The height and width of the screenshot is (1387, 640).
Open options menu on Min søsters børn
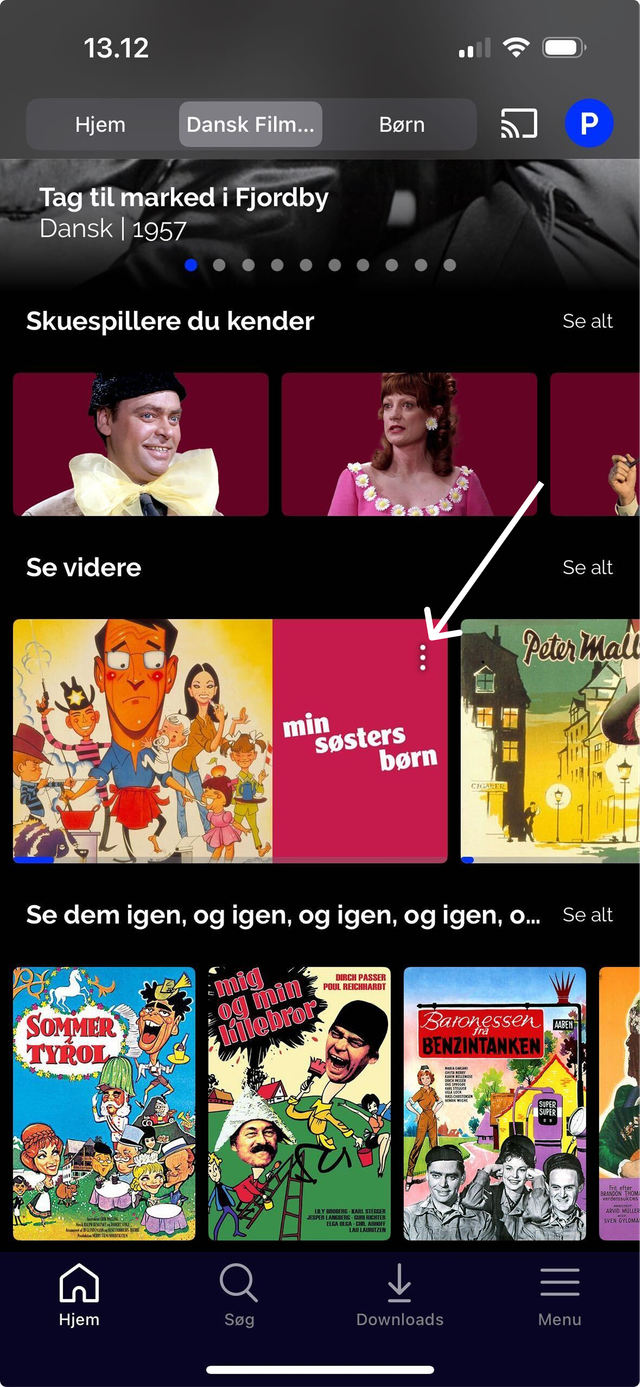click(x=423, y=657)
